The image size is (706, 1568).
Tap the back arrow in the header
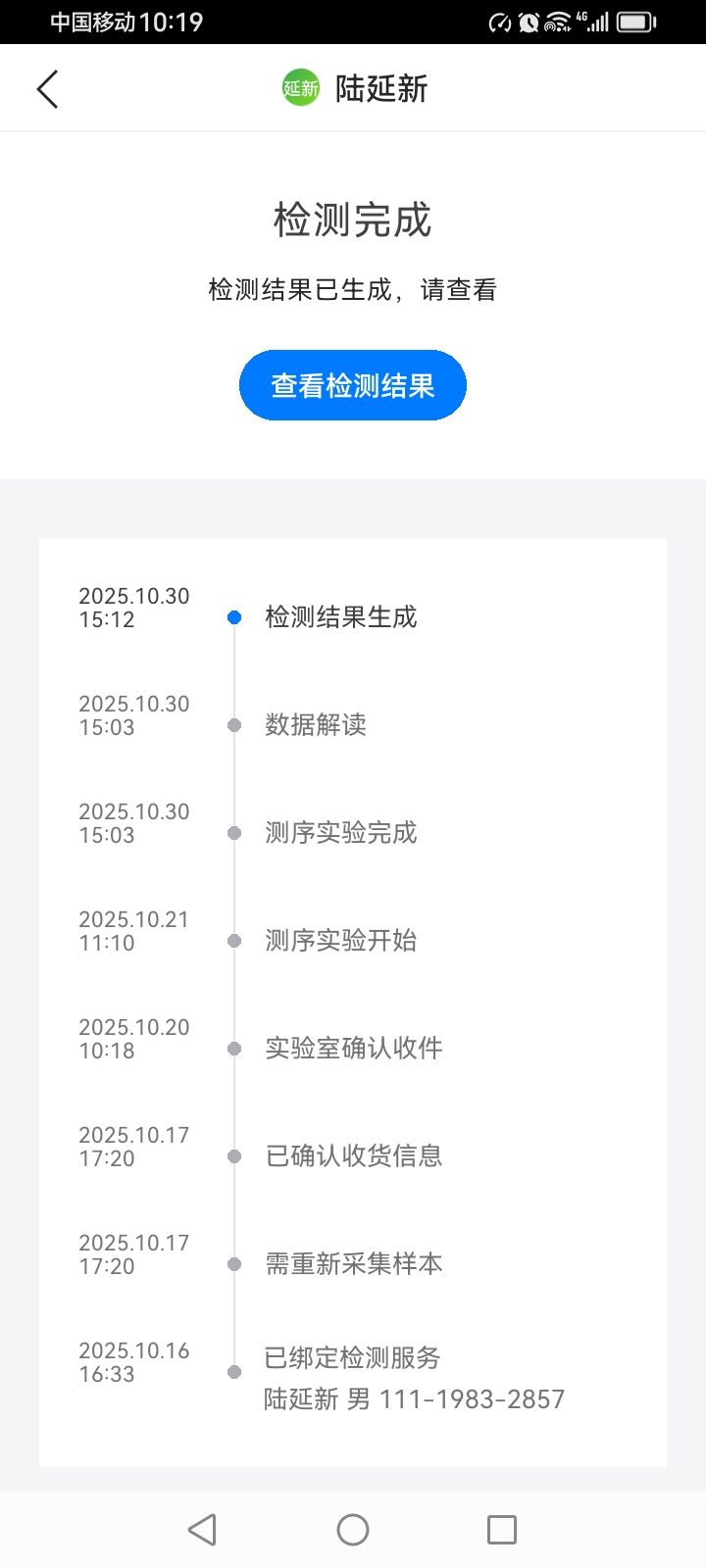[47, 89]
